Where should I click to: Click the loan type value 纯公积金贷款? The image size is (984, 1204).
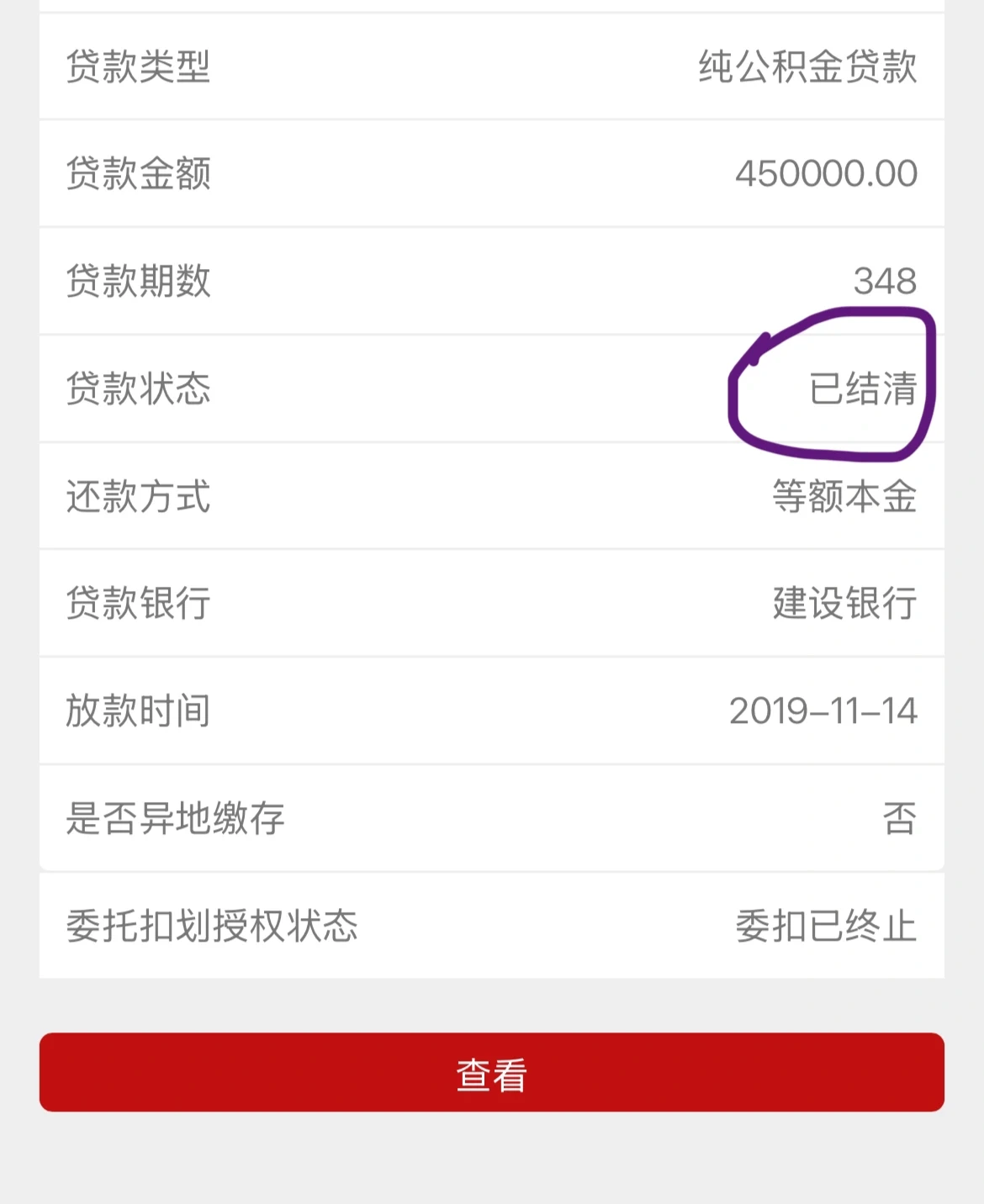805,67
